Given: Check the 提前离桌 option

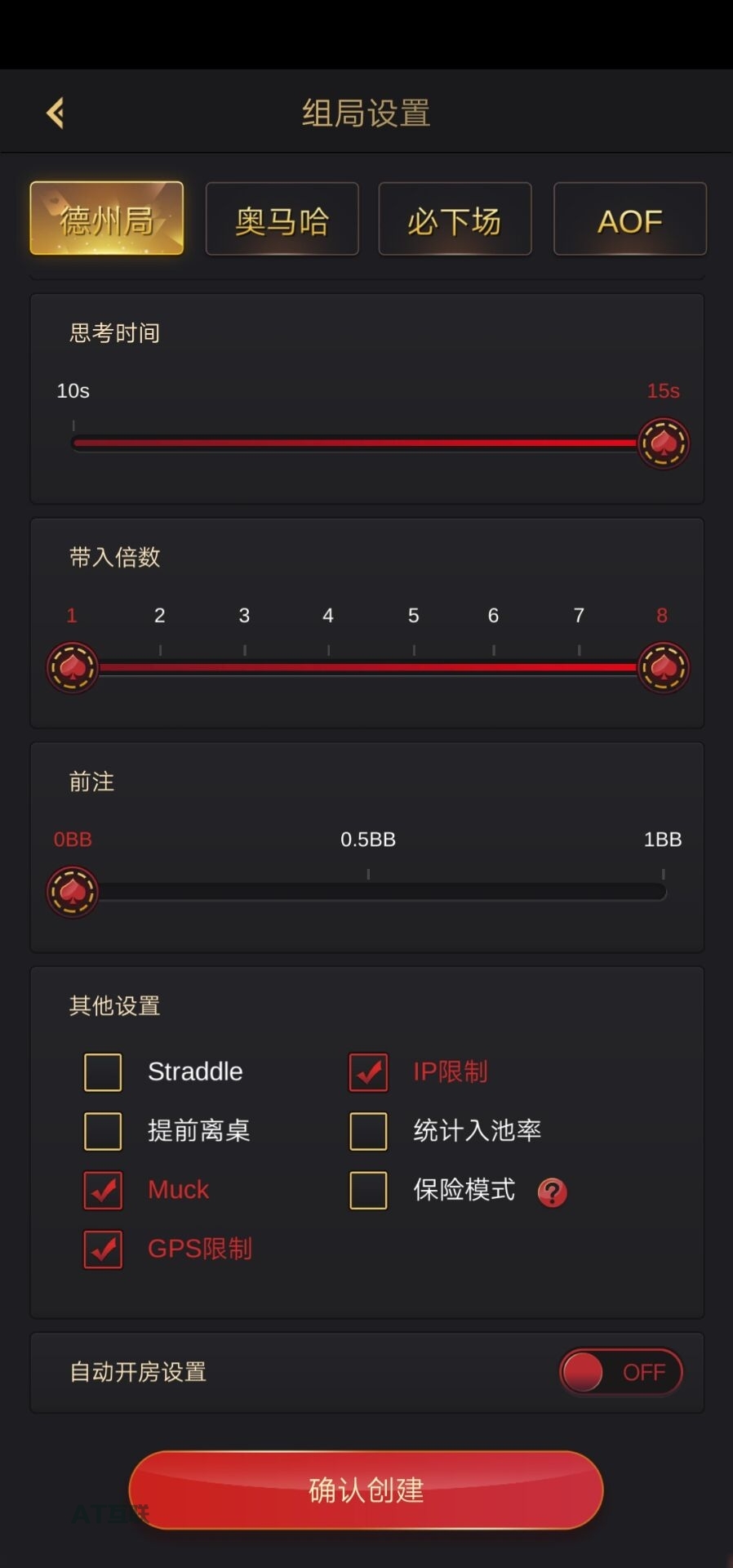Looking at the screenshot, I should click(x=104, y=1131).
